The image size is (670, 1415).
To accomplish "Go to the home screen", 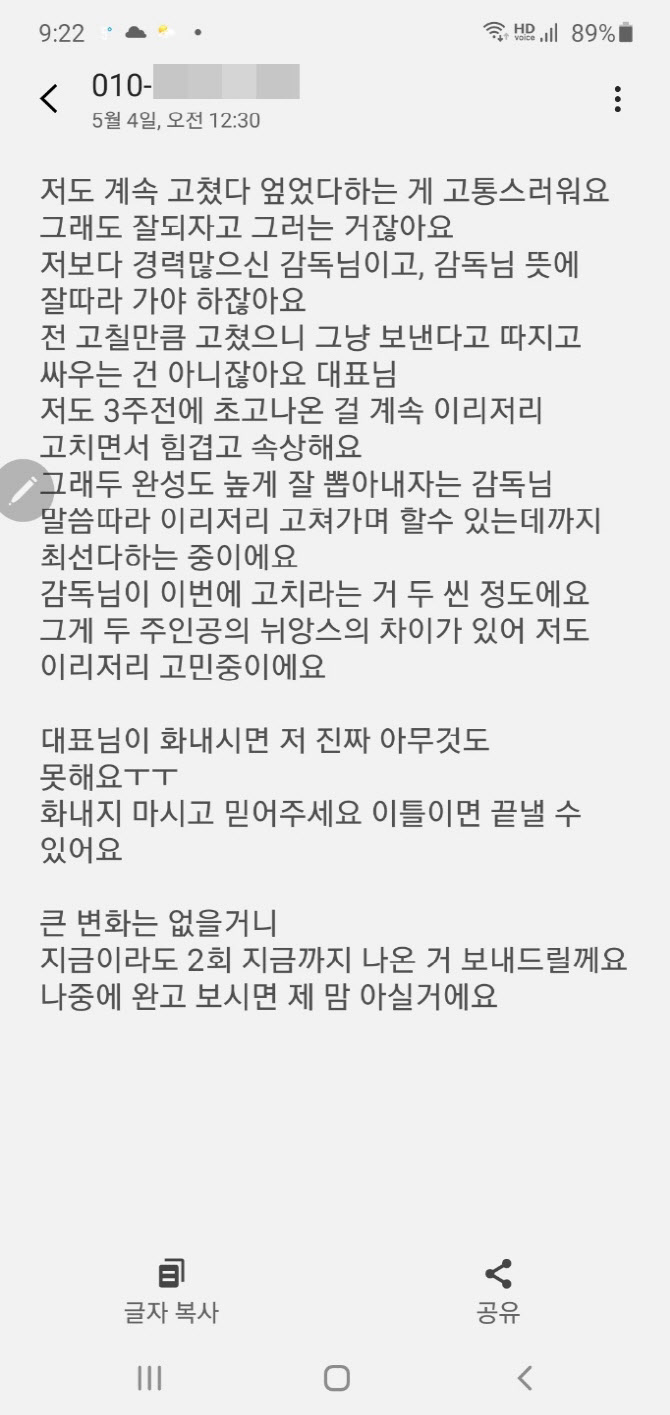I will (337, 1378).
